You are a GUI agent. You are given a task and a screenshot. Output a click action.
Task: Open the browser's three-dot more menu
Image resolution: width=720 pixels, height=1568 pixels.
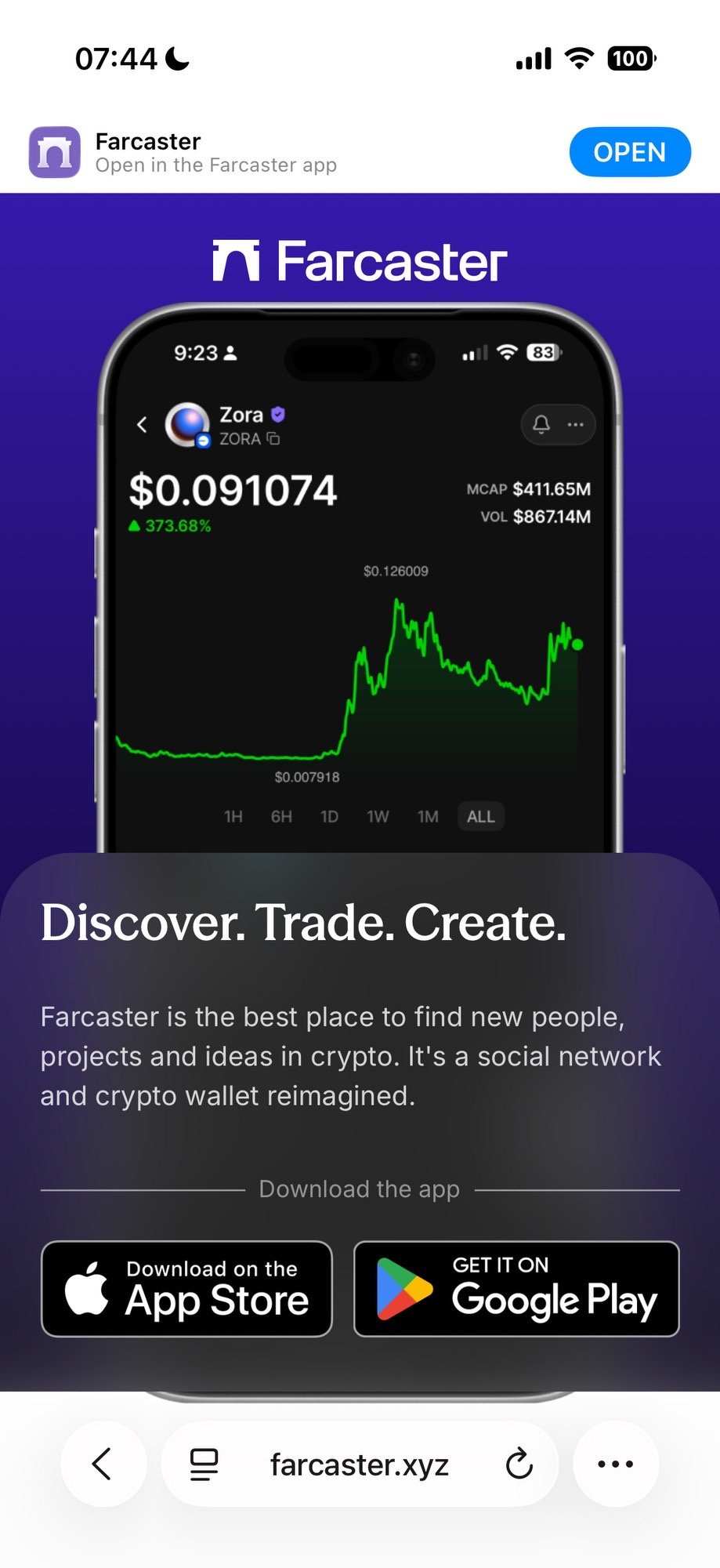tap(615, 1463)
